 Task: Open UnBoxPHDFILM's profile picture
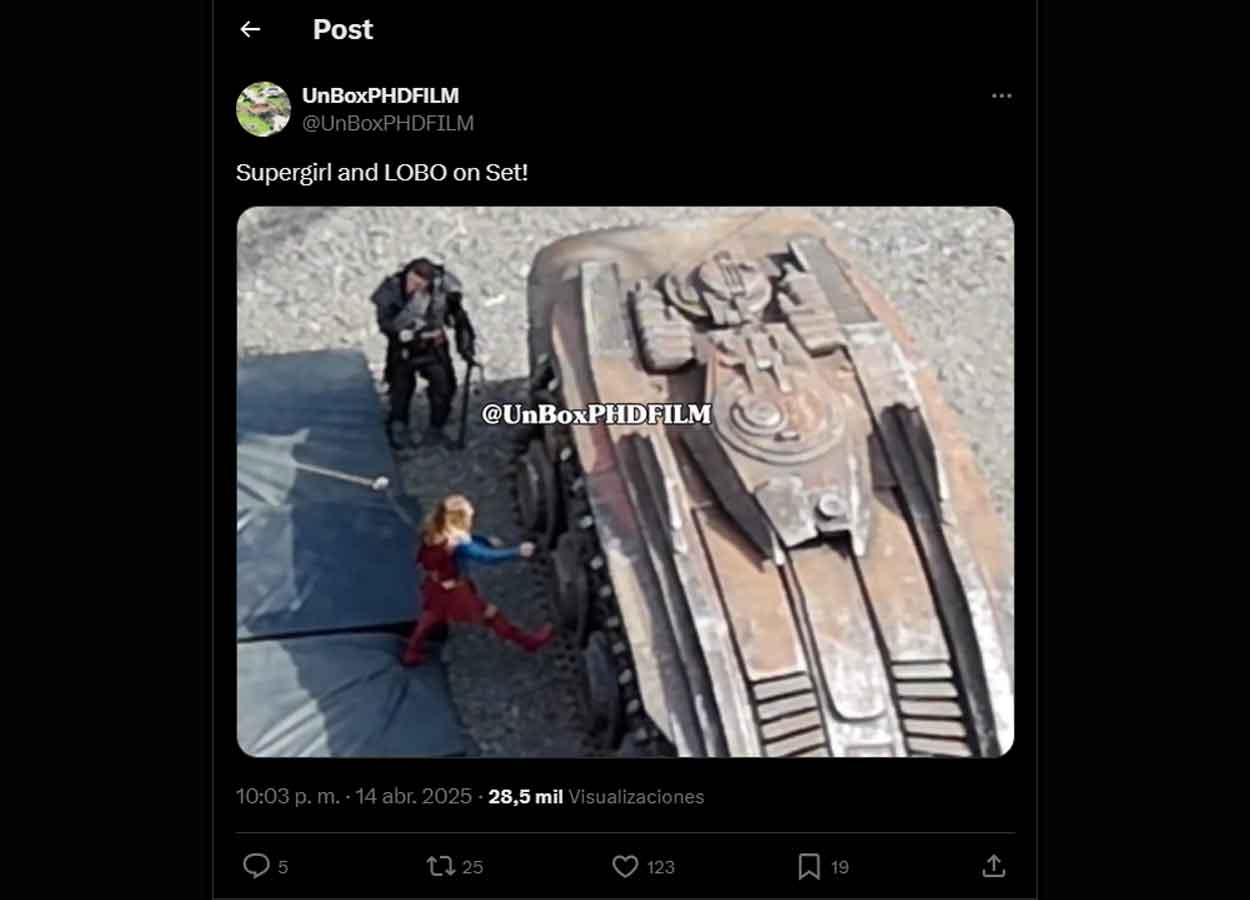pos(263,109)
